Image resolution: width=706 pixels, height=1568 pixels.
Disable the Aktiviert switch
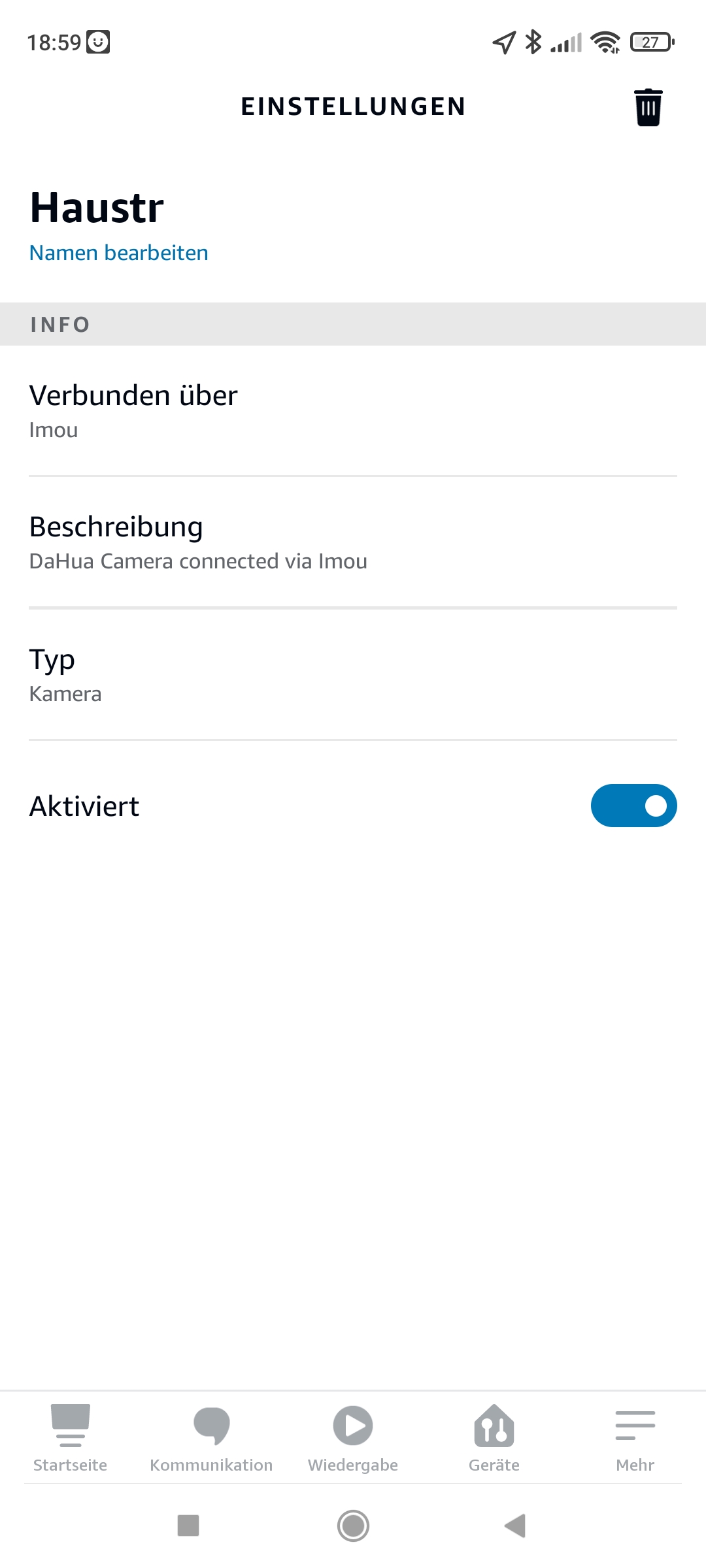click(x=633, y=806)
